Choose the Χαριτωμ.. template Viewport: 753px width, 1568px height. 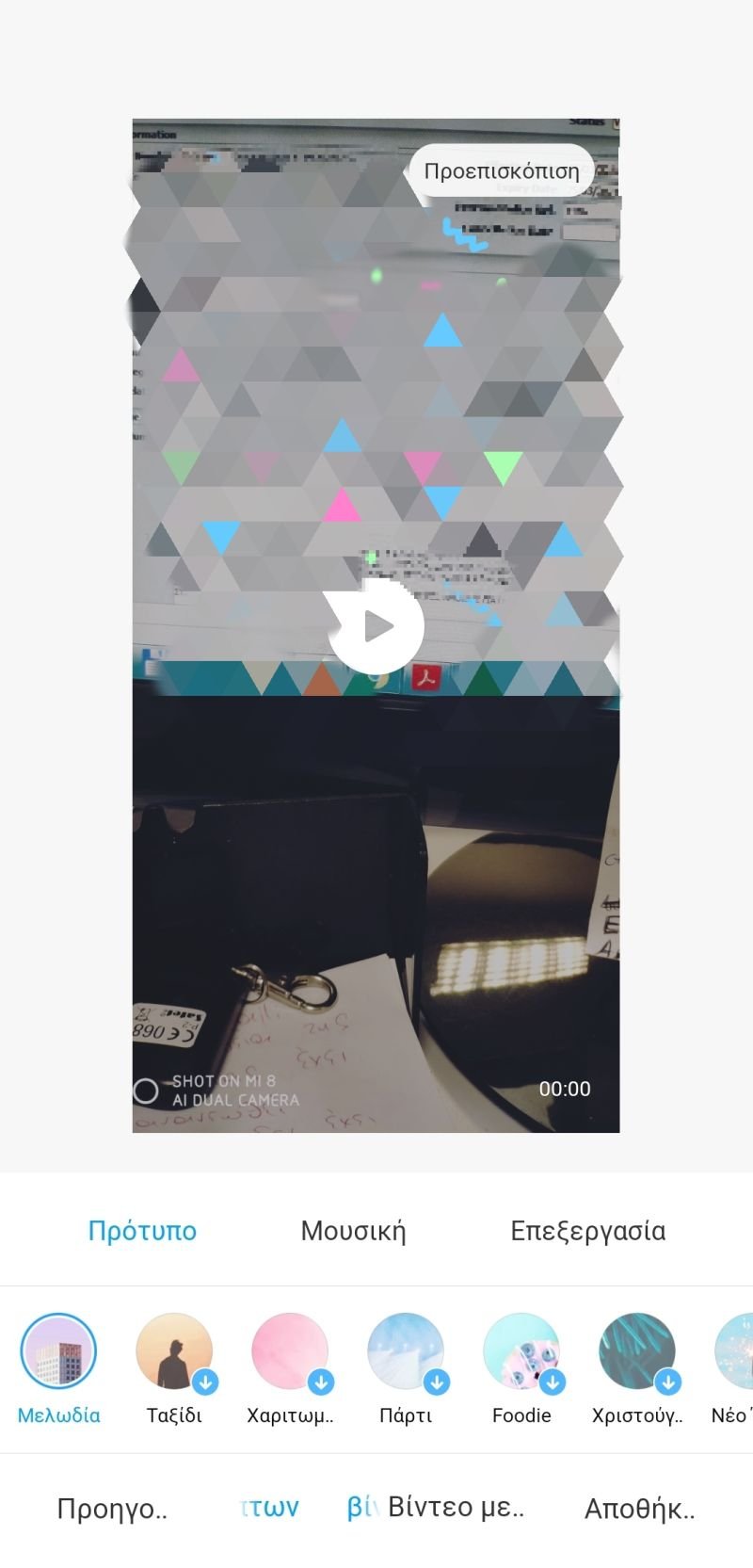290,1352
